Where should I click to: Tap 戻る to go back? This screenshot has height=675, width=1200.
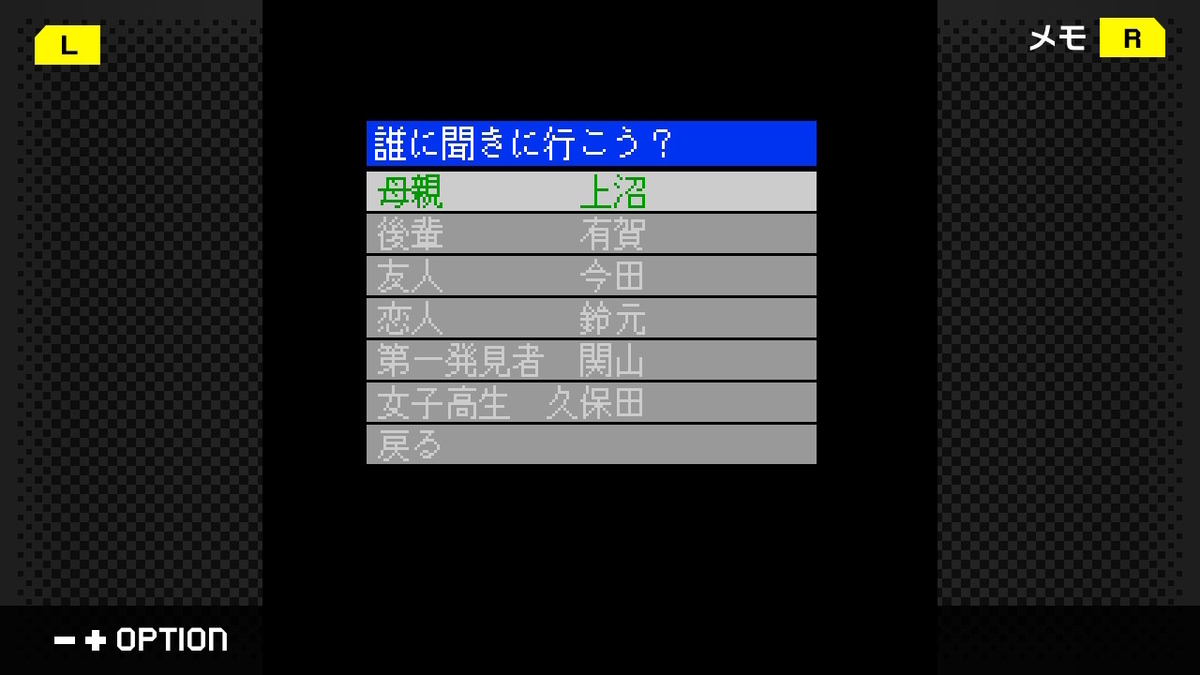coord(591,444)
